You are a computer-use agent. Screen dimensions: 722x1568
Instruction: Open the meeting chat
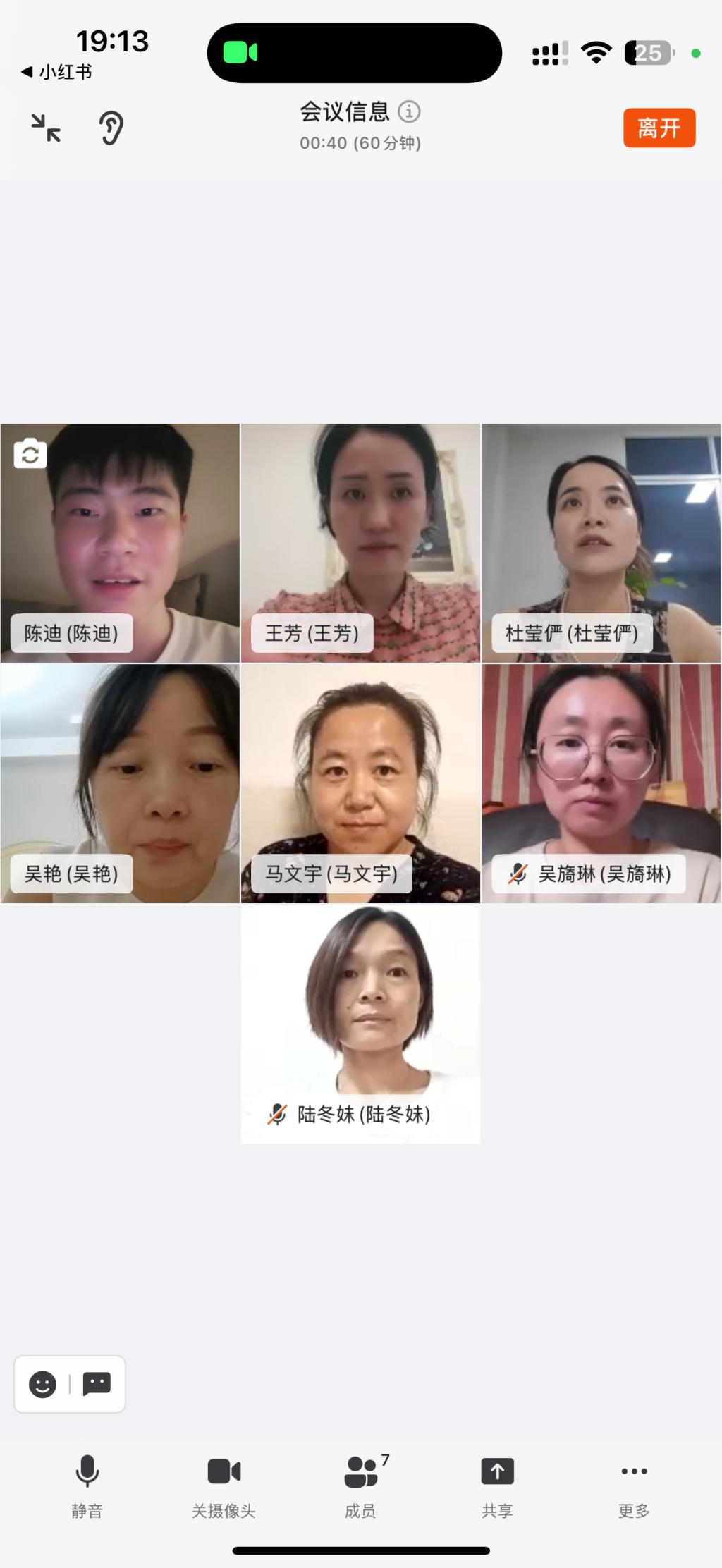tap(97, 1384)
